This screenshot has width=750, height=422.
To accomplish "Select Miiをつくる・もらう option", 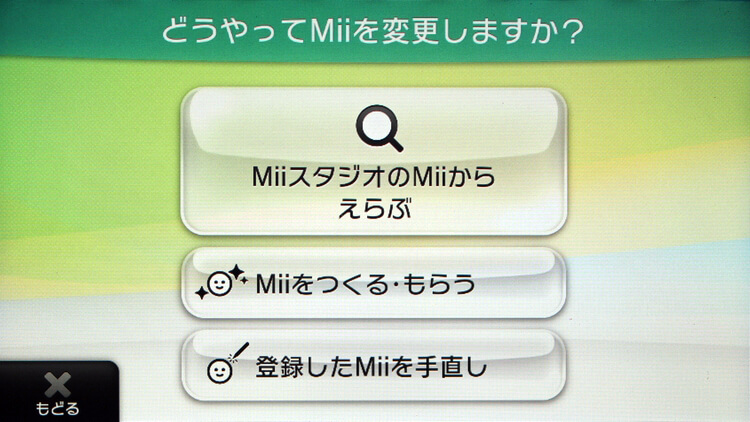I will [x=374, y=284].
